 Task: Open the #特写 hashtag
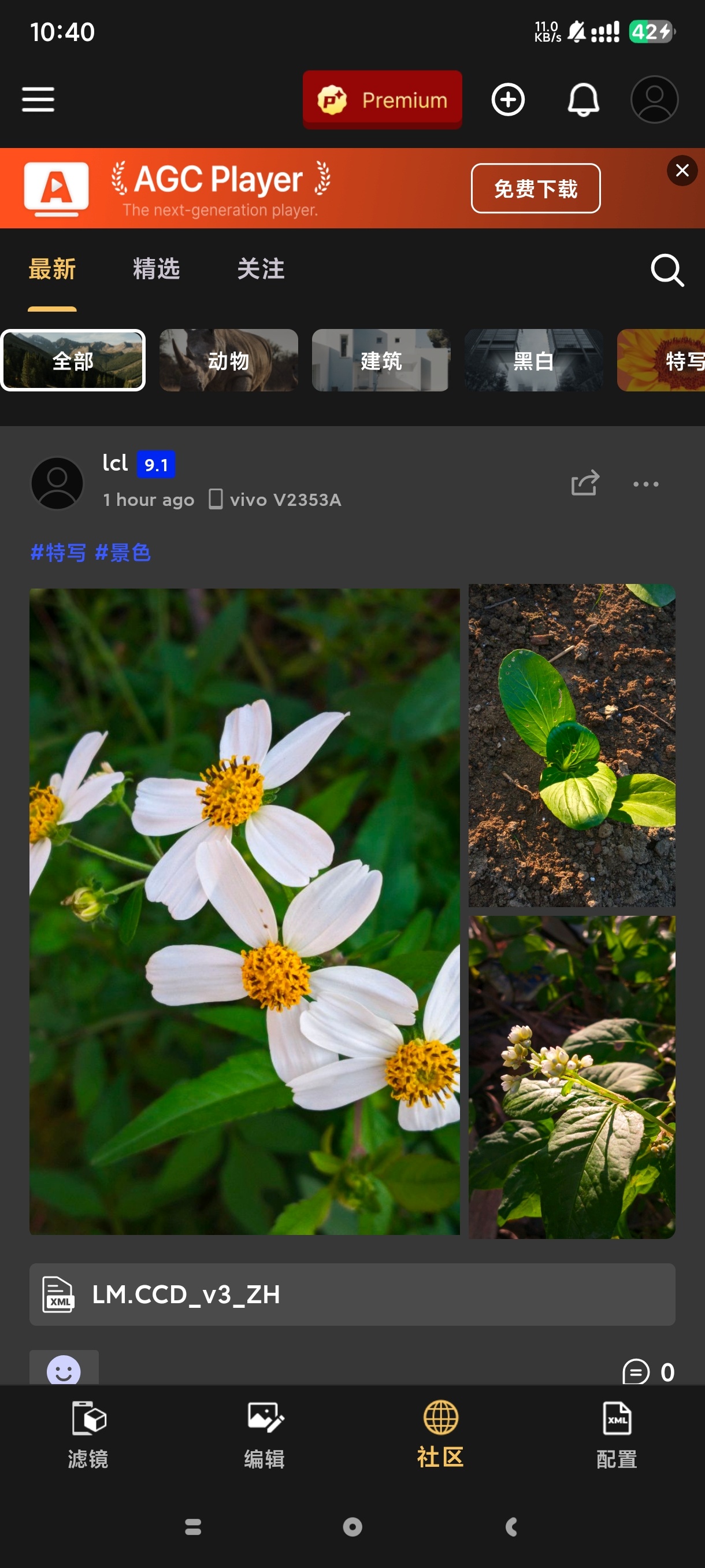pyautogui.click(x=58, y=553)
